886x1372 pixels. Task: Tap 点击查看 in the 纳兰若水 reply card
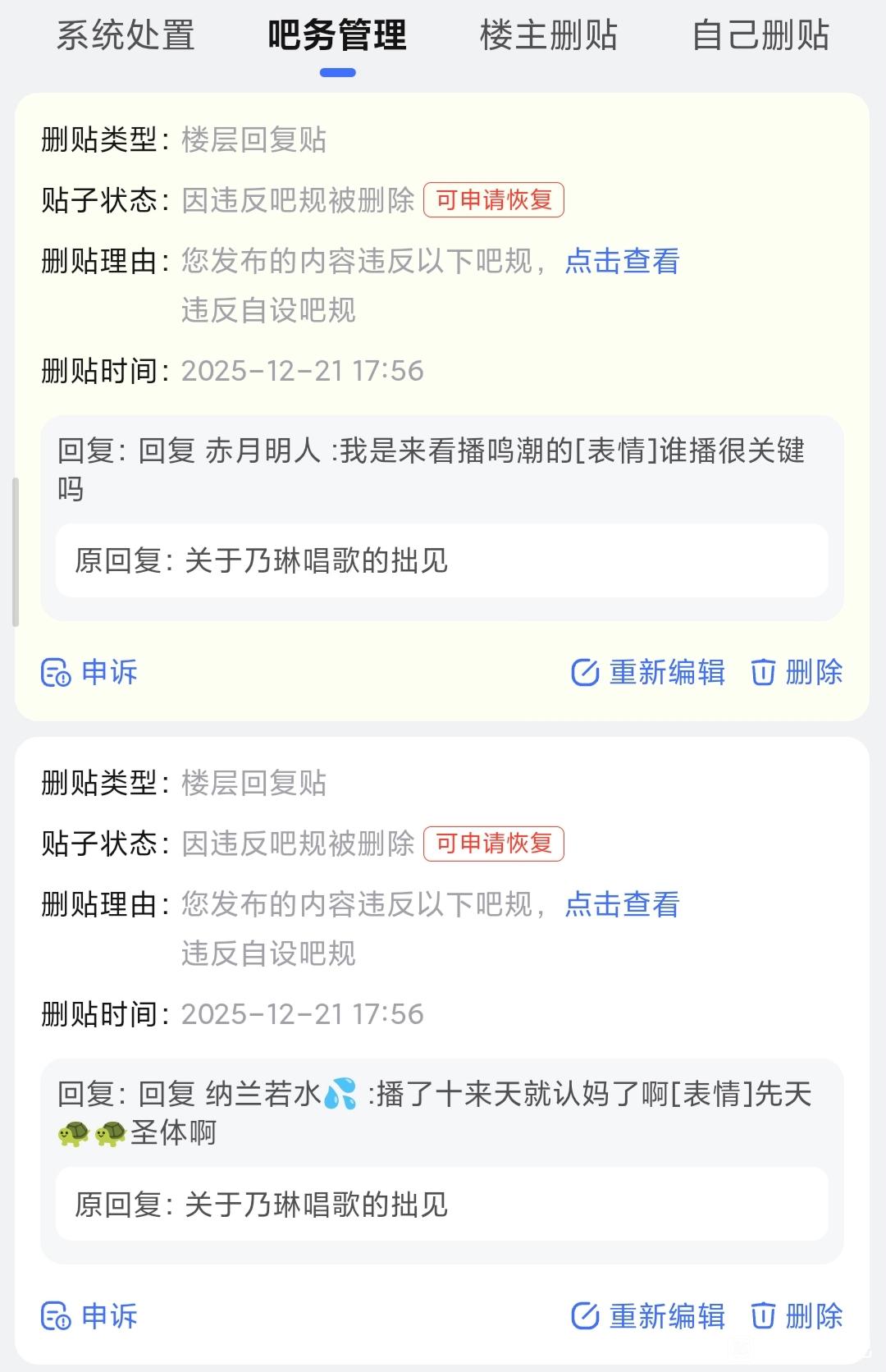pyautogui.click(x=622, y=904)
